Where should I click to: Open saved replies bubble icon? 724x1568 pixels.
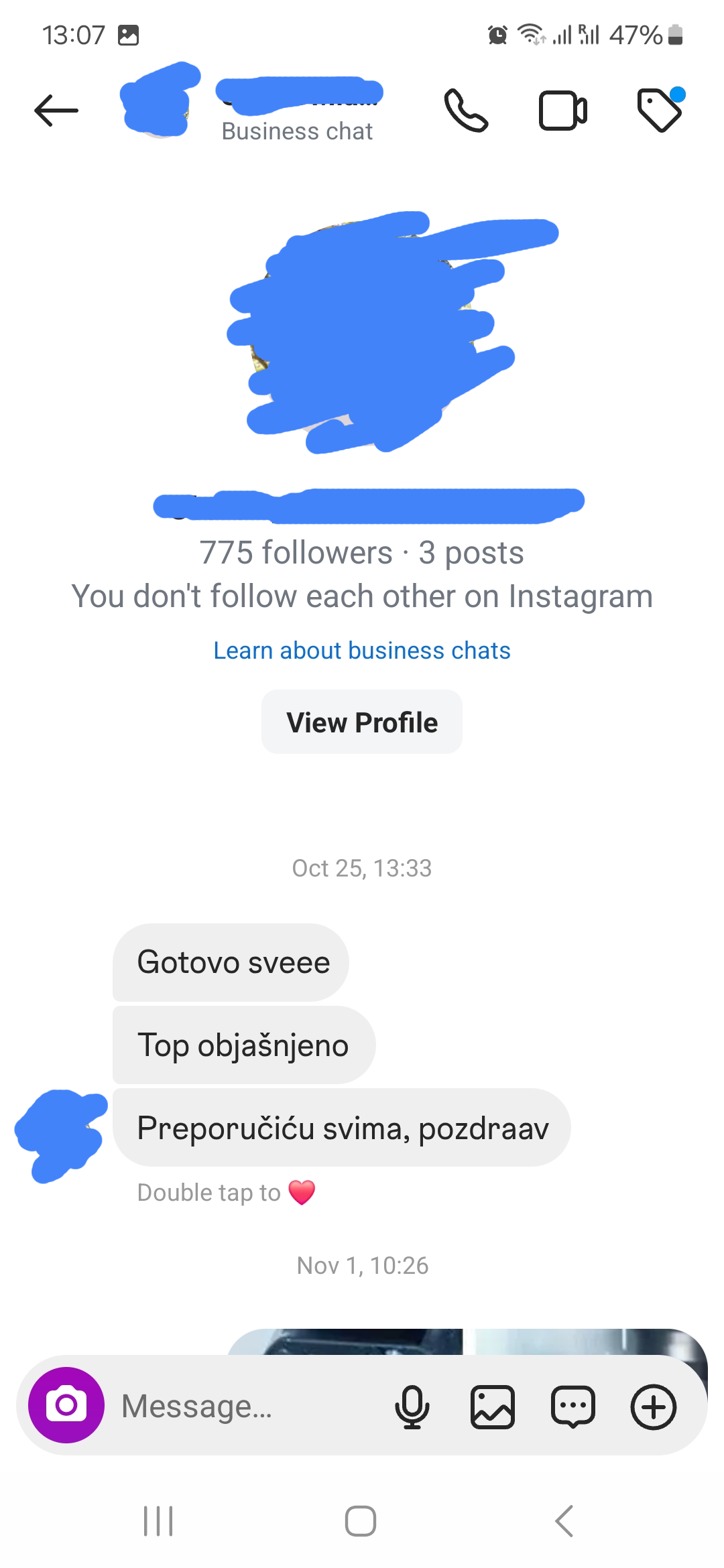573,1407
